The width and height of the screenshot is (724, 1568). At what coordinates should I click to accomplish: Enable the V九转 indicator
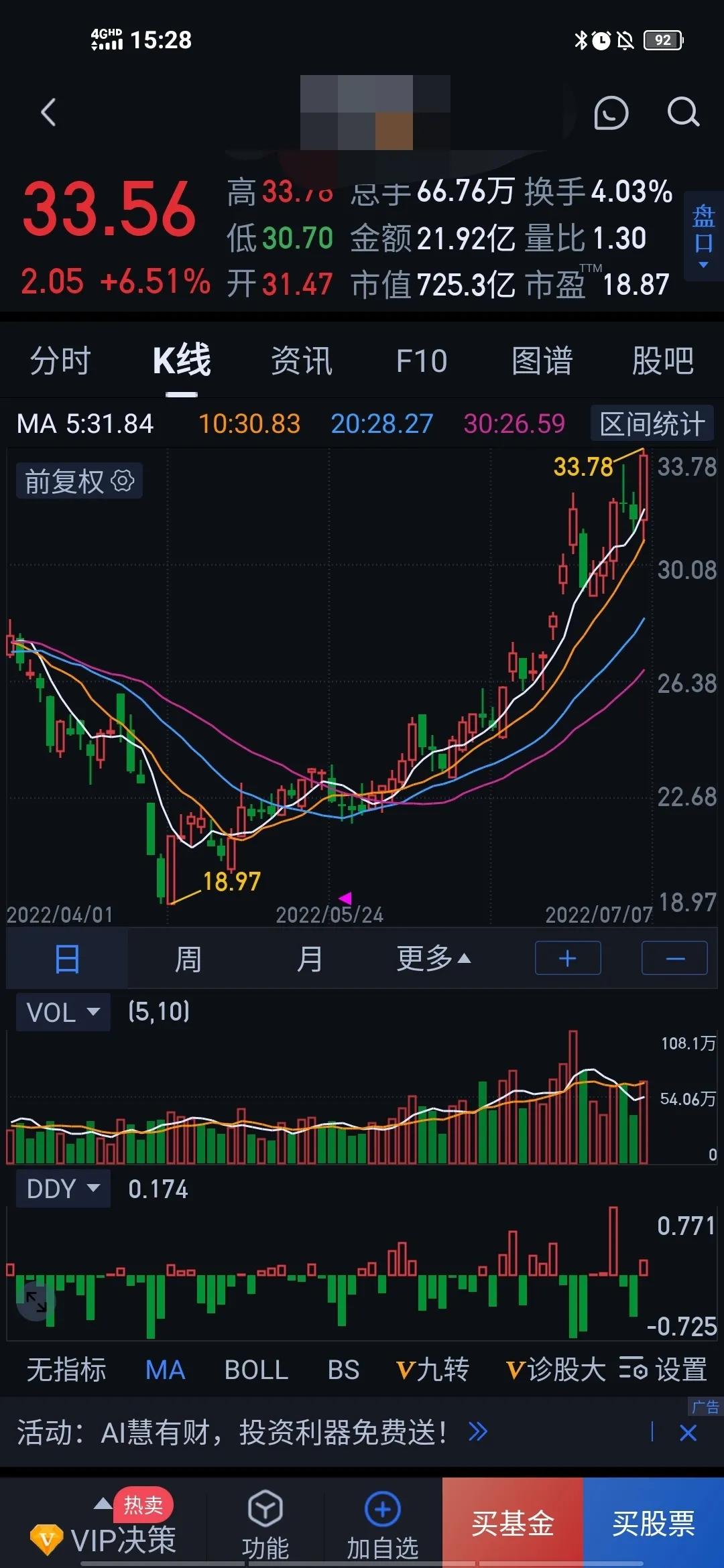coord(431,1370)
